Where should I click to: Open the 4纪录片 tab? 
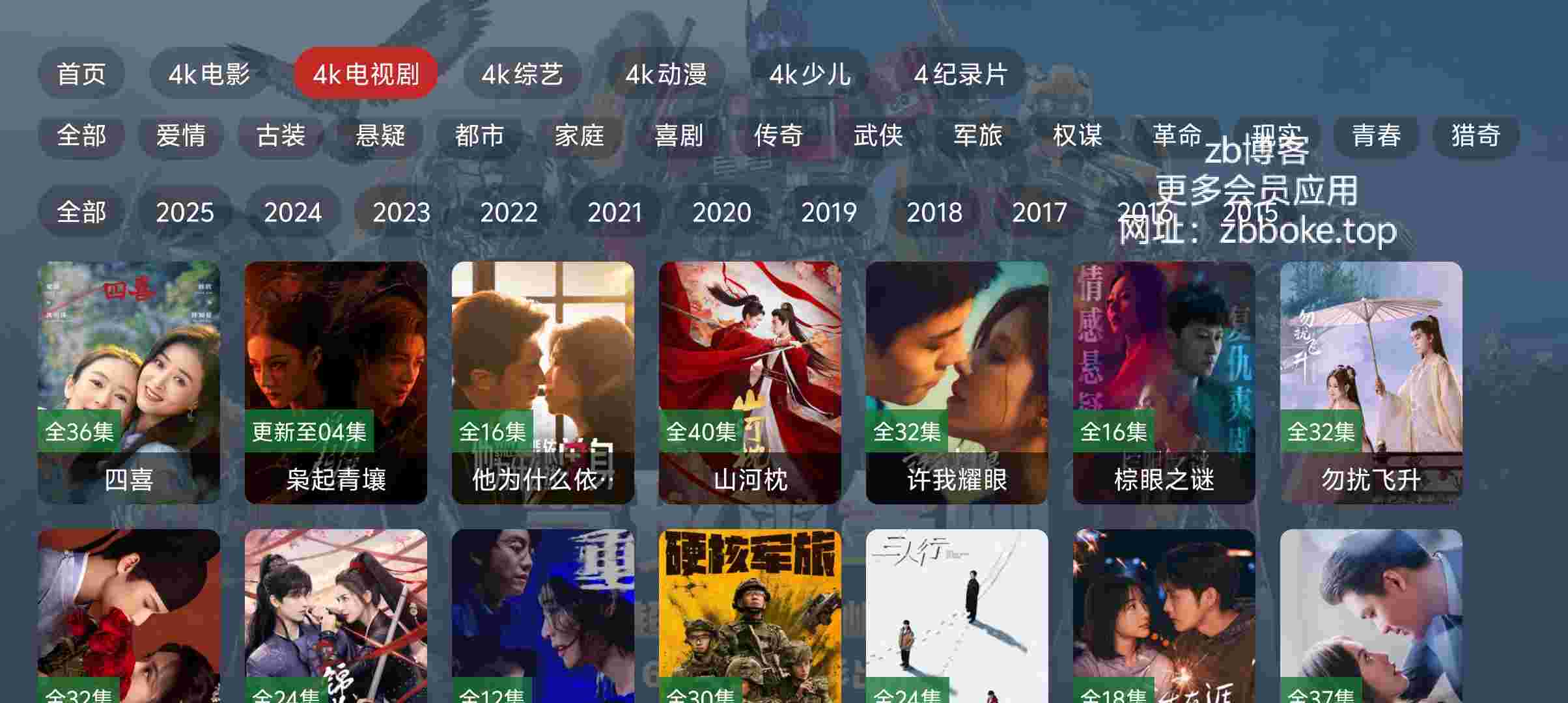[x=960, y=74]
